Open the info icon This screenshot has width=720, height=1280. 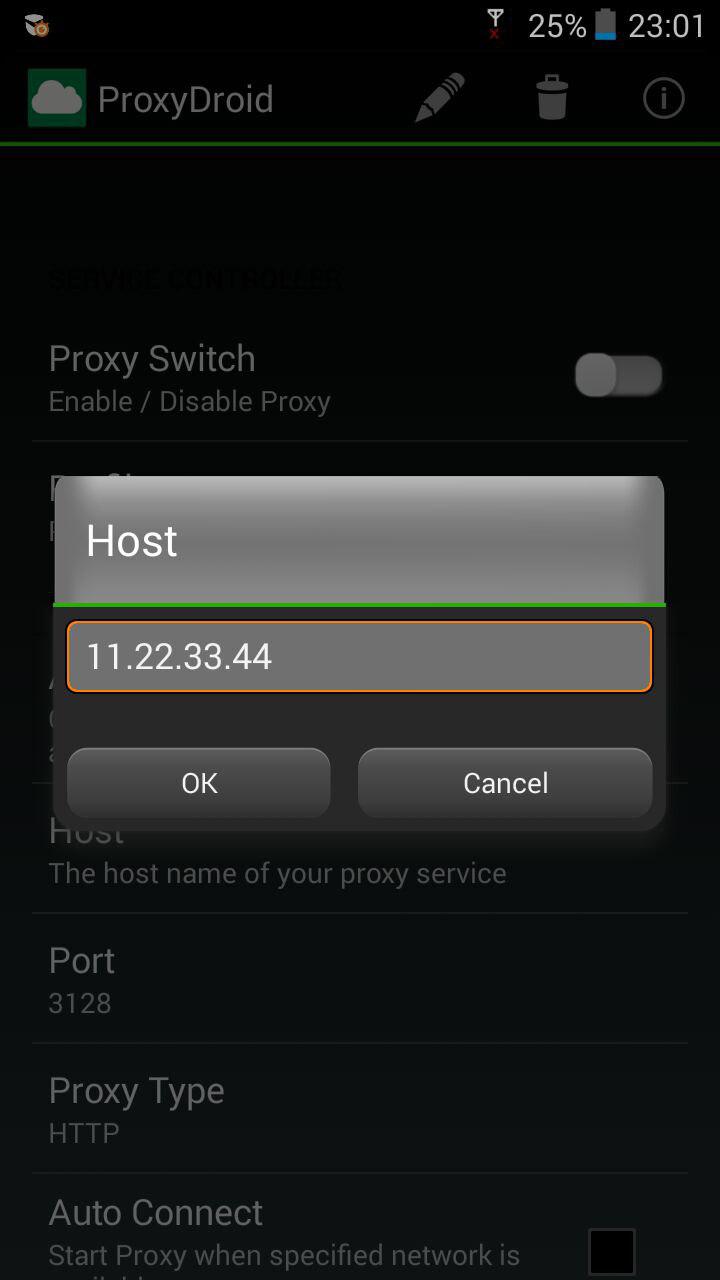(x=663, y=98)
